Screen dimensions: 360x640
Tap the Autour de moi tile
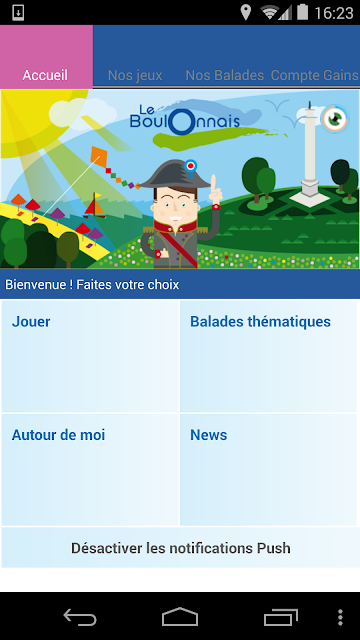point(90,470)
